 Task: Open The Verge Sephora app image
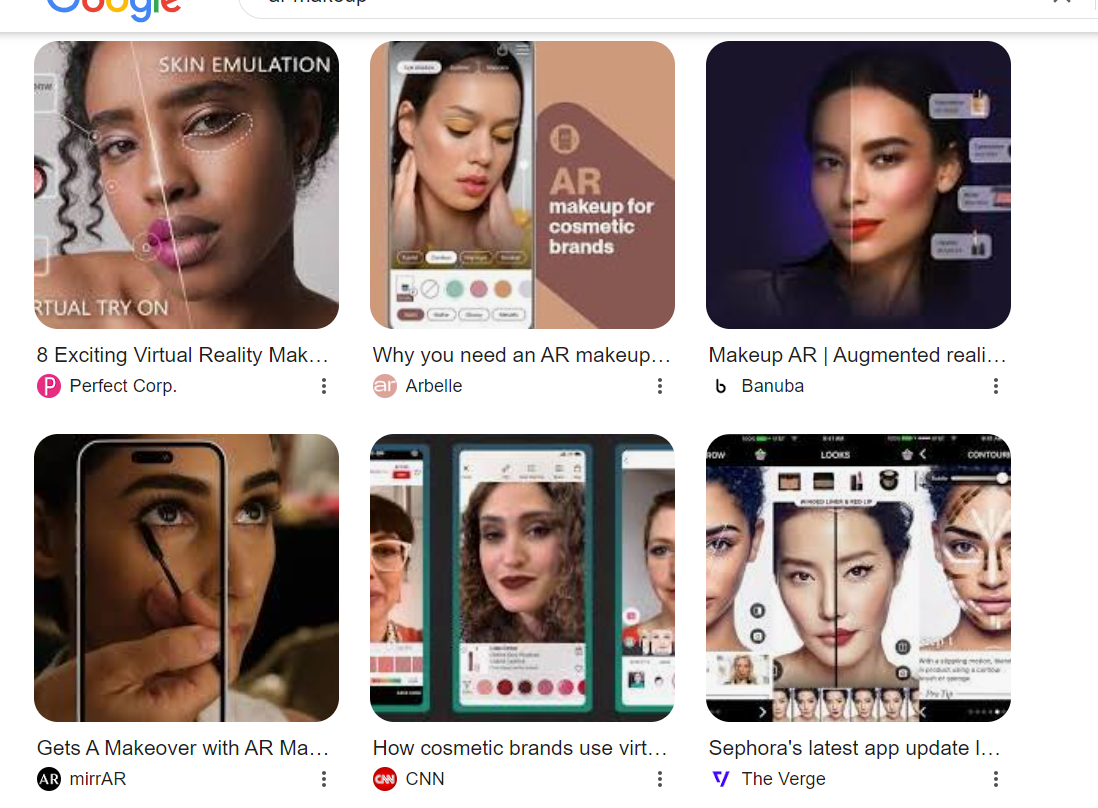click(x=858, y=578)
